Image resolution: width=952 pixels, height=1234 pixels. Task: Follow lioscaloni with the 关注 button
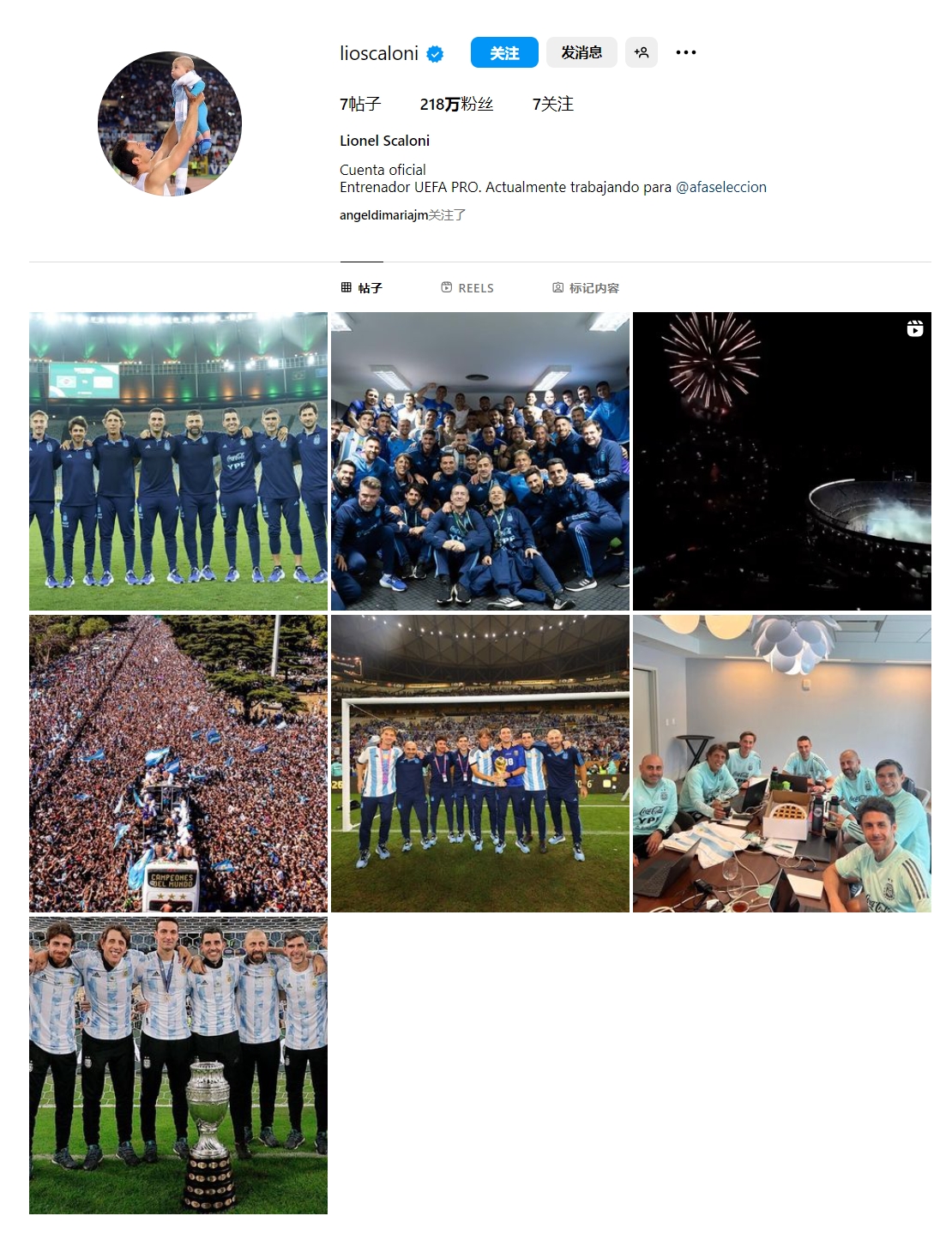[503, 53]
